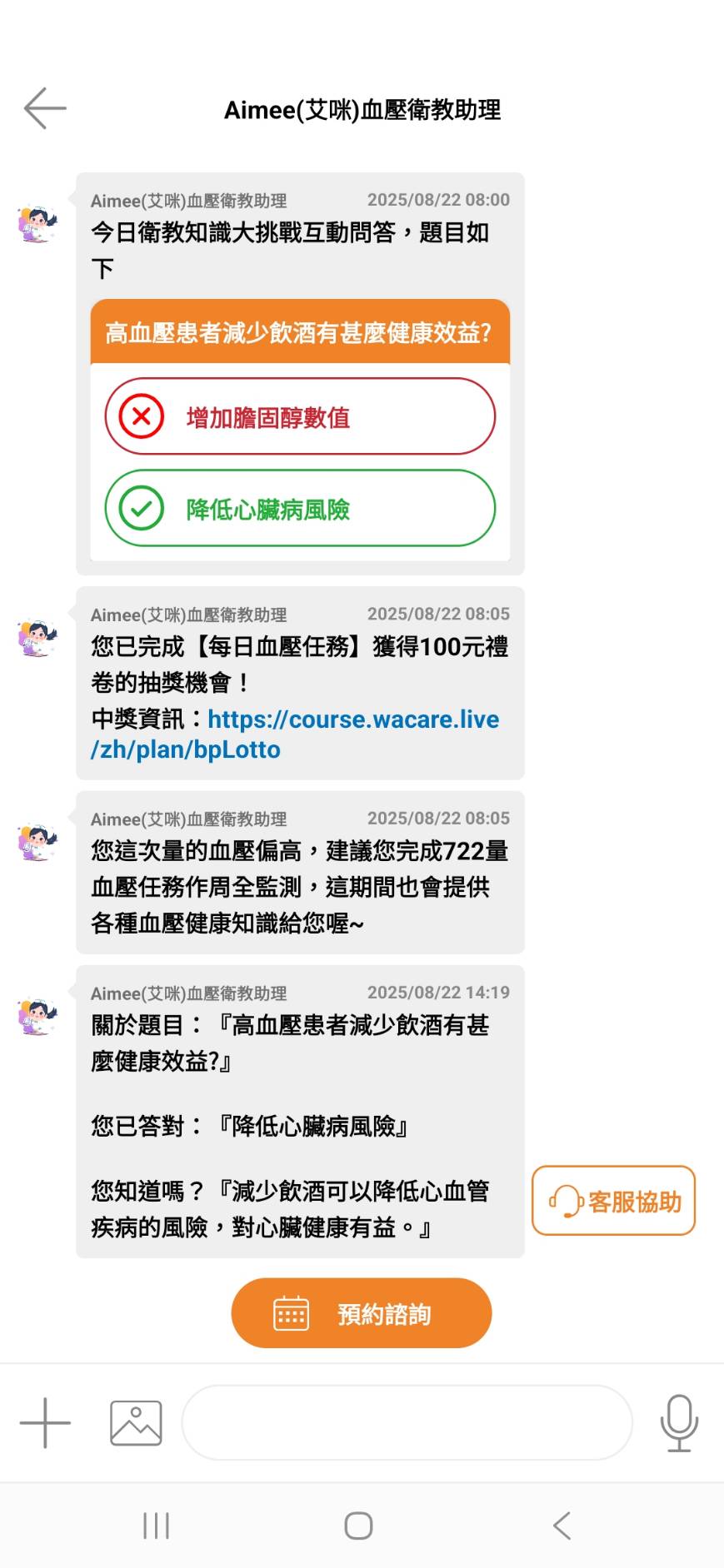Start voice input with the microphone
724x1568 pixels.
click(679, 1422)
